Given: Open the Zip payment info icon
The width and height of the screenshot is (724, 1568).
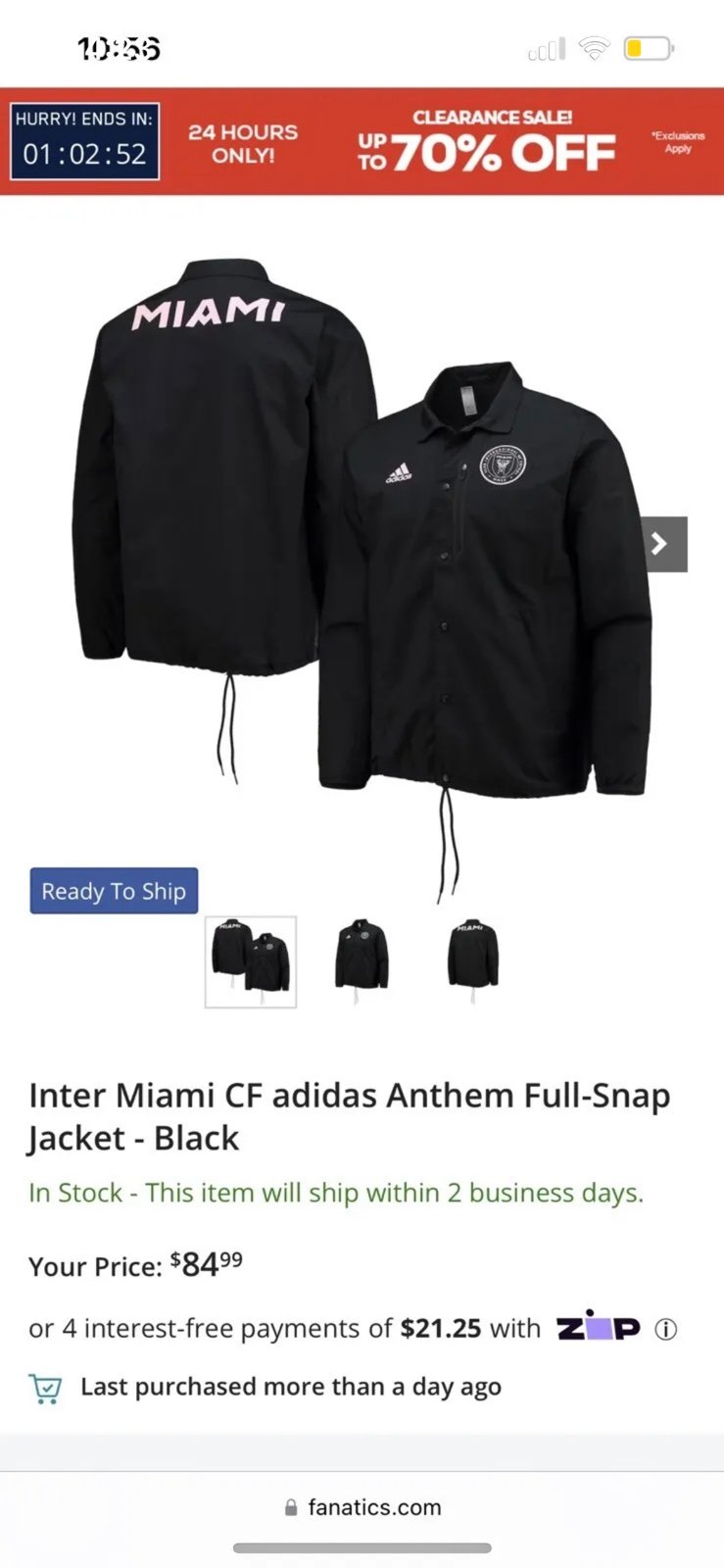Looking at the screenshot, I should tap(666, 1330).
